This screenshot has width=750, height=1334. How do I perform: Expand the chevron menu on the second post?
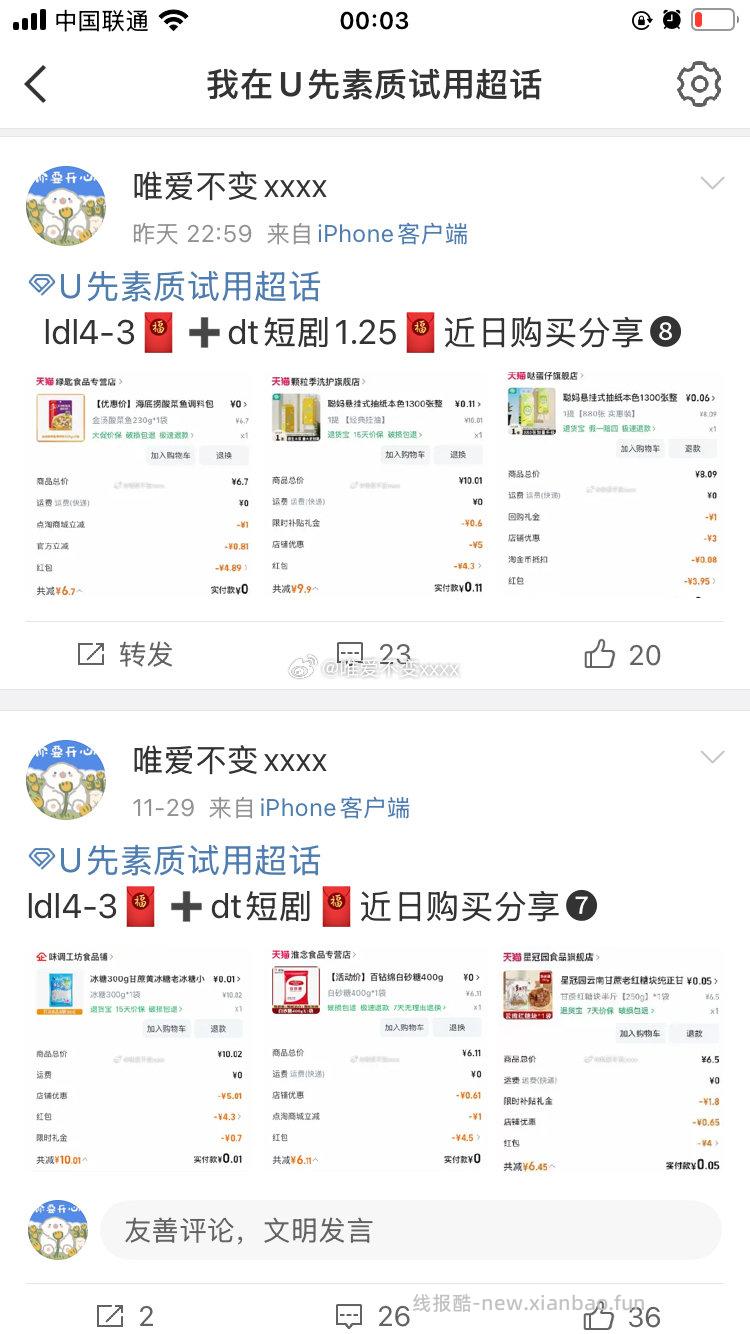713,757
